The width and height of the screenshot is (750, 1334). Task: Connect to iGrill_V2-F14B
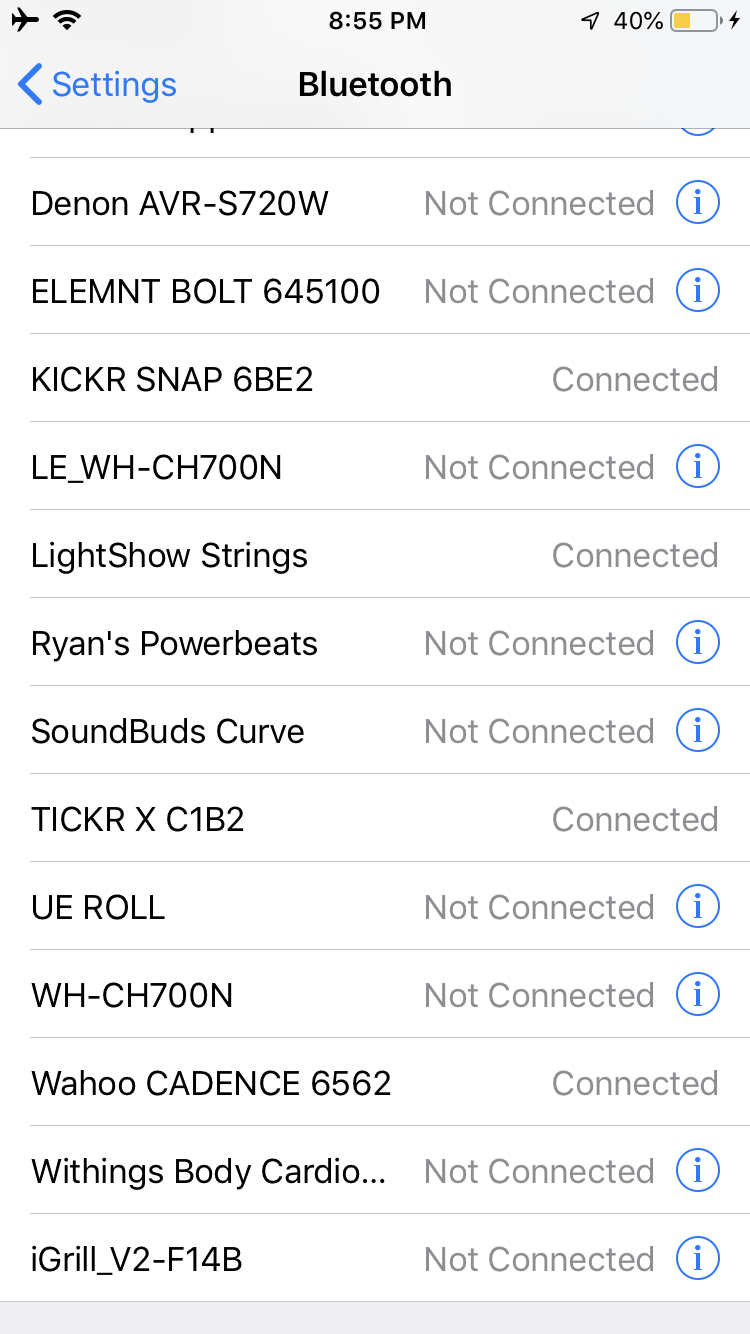(x=137, y=1259)
